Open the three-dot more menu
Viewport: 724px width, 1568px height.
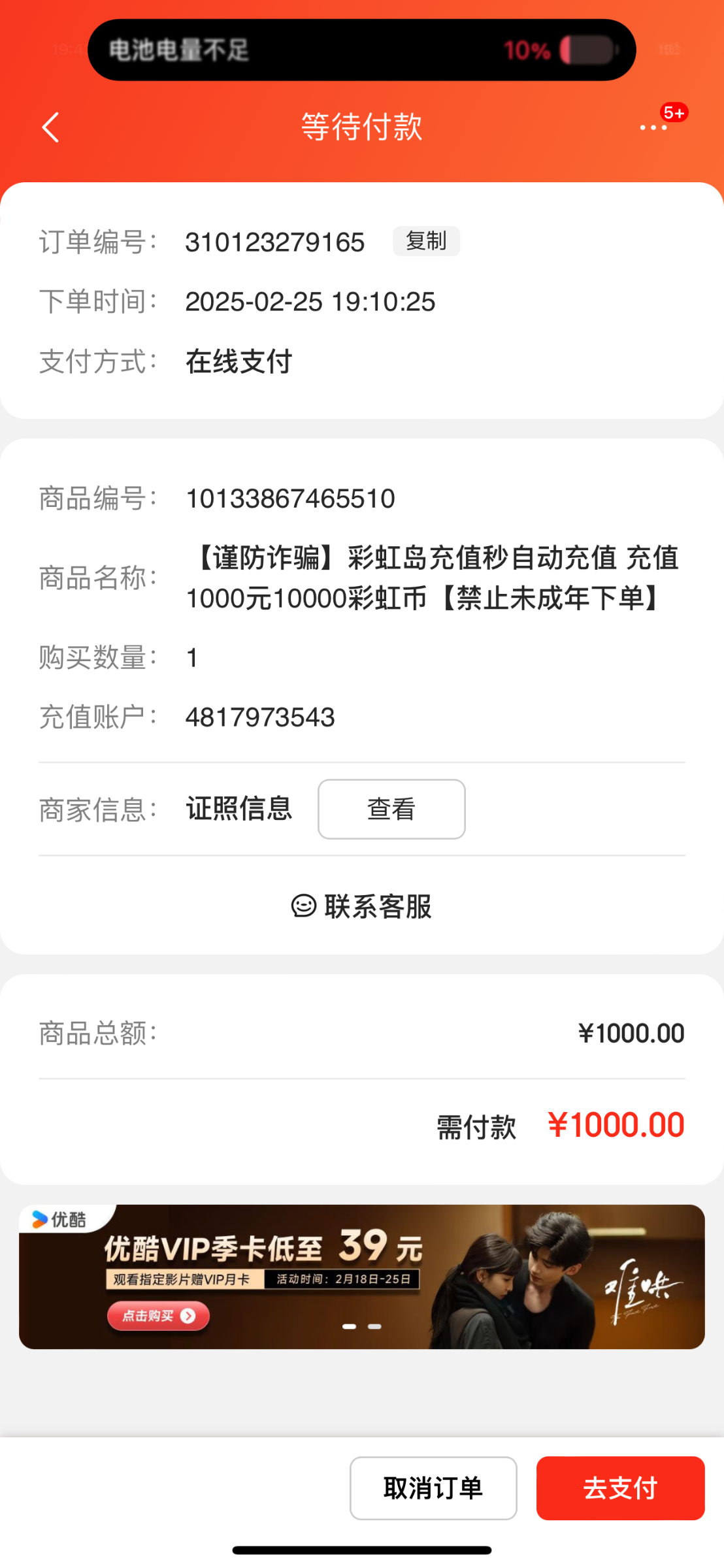pos(653,127)
